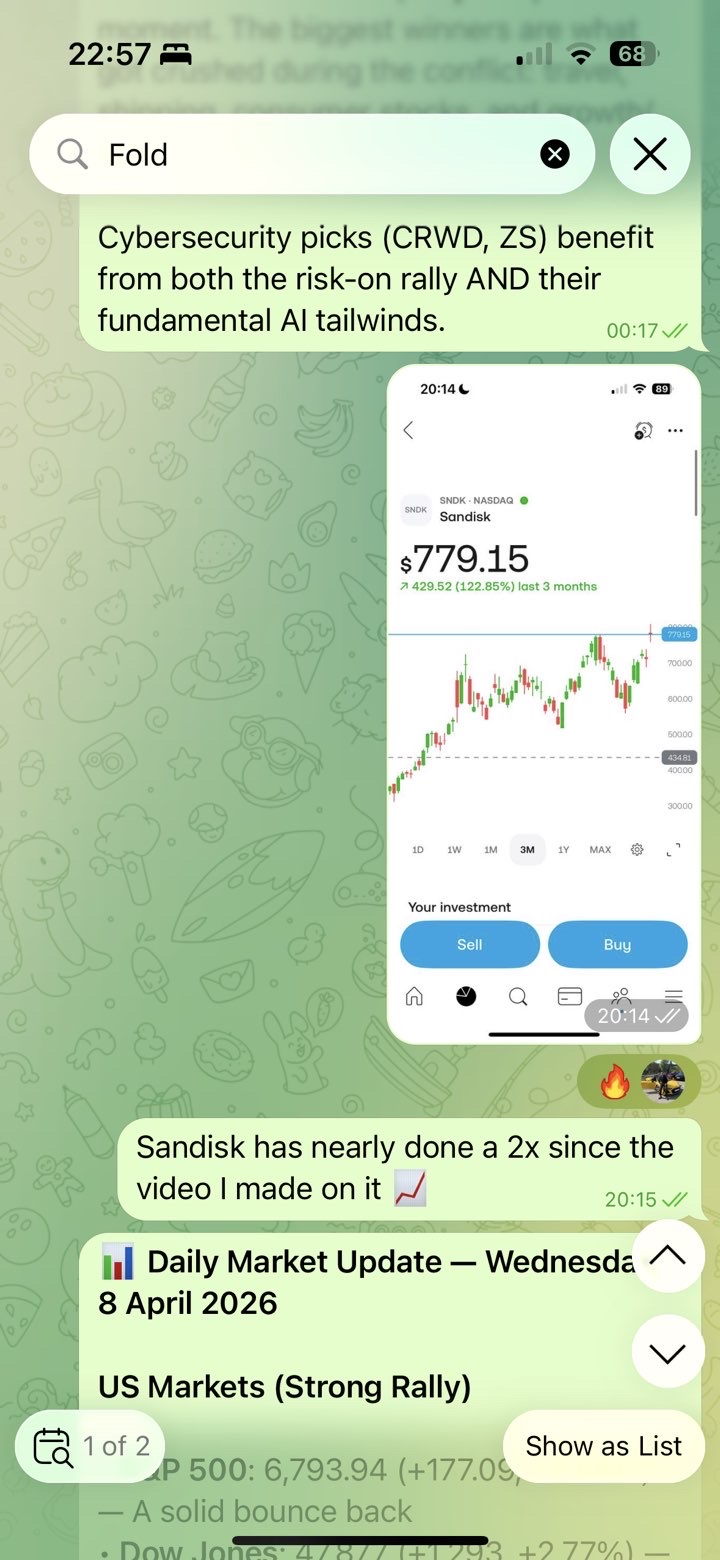Tap the fire reaction on the image

pyautogui.click(x=614, y=1081)
